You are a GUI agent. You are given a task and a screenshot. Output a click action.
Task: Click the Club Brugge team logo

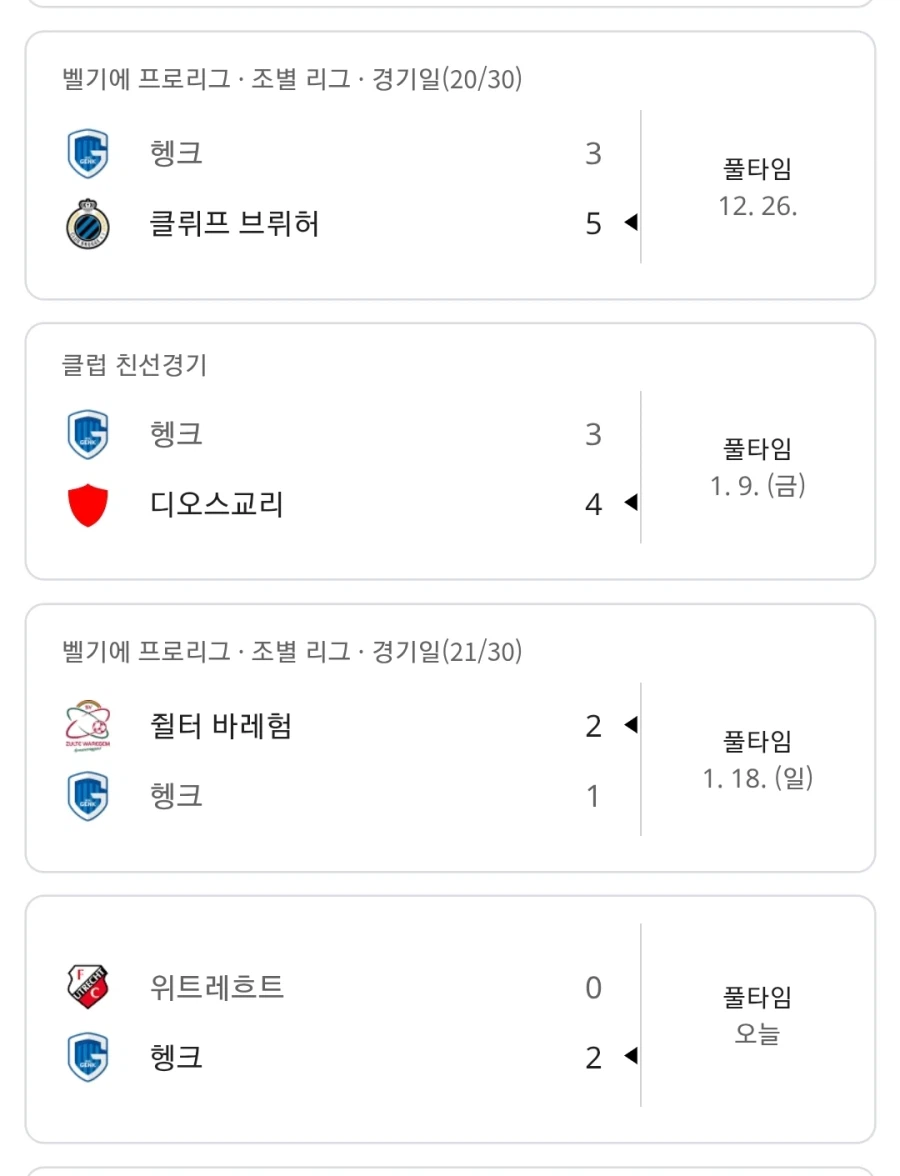pos(86,224)
